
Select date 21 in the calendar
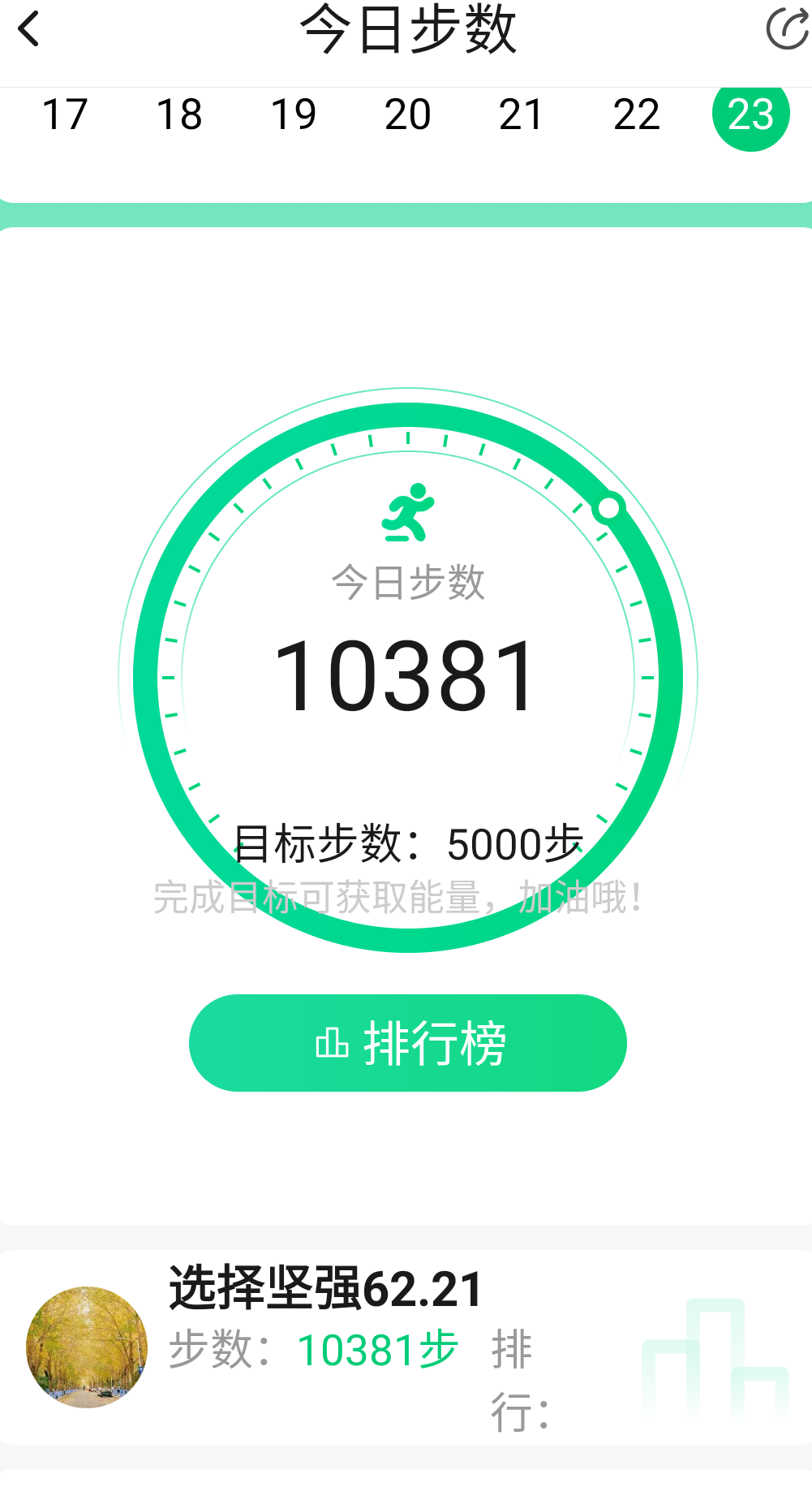(x=522, y=114)
